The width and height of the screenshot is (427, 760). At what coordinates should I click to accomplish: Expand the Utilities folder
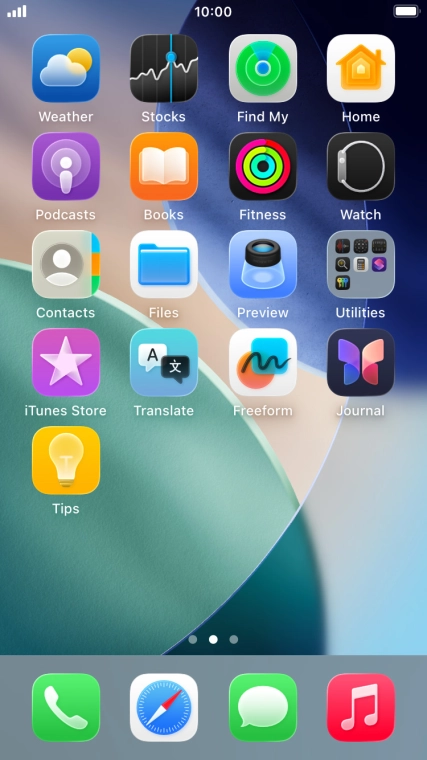coord(361,264)
